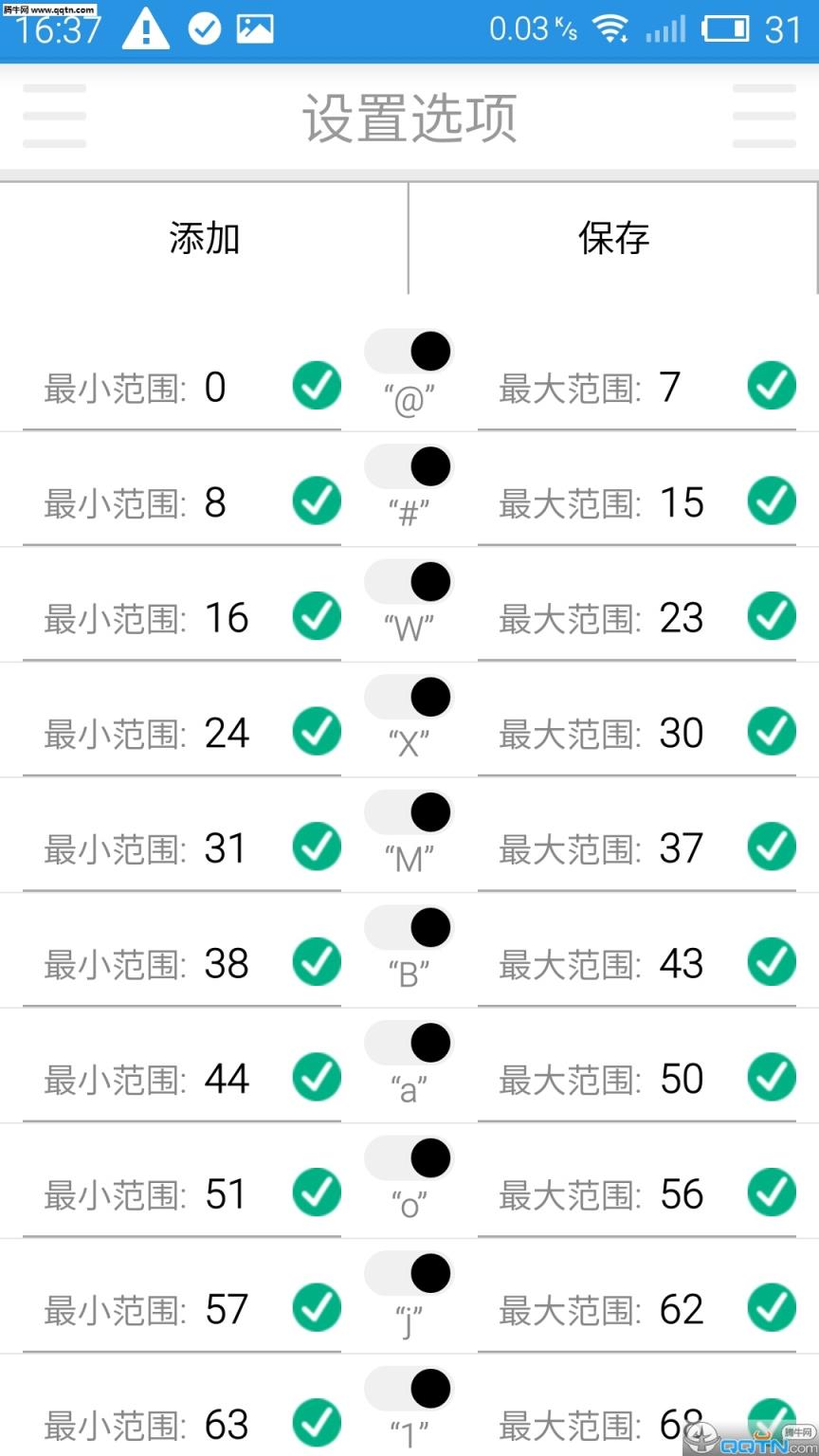819x1456 pixels.
Task: Open the left hamburger menu
Action: pos(54,116)
